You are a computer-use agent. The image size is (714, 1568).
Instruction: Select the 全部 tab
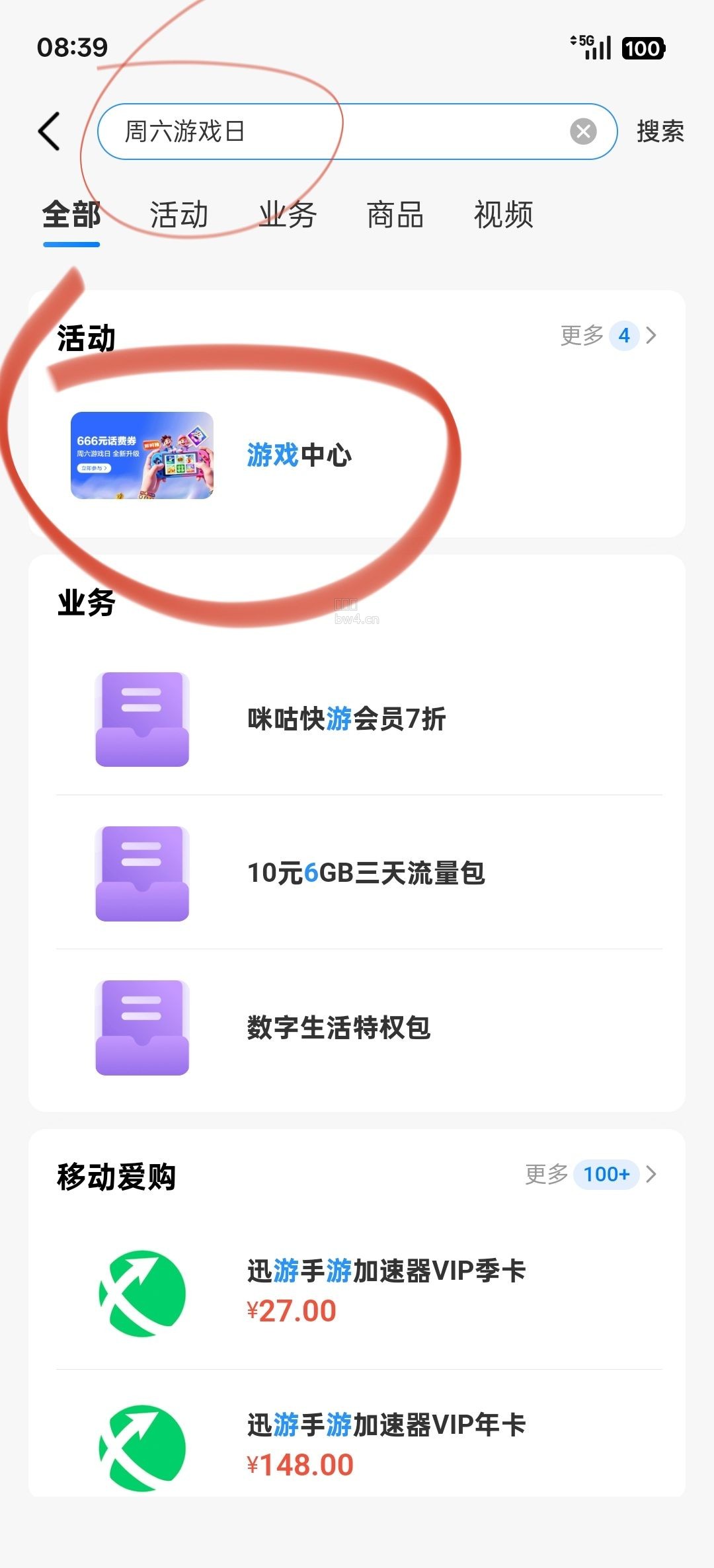click(71, 215)
